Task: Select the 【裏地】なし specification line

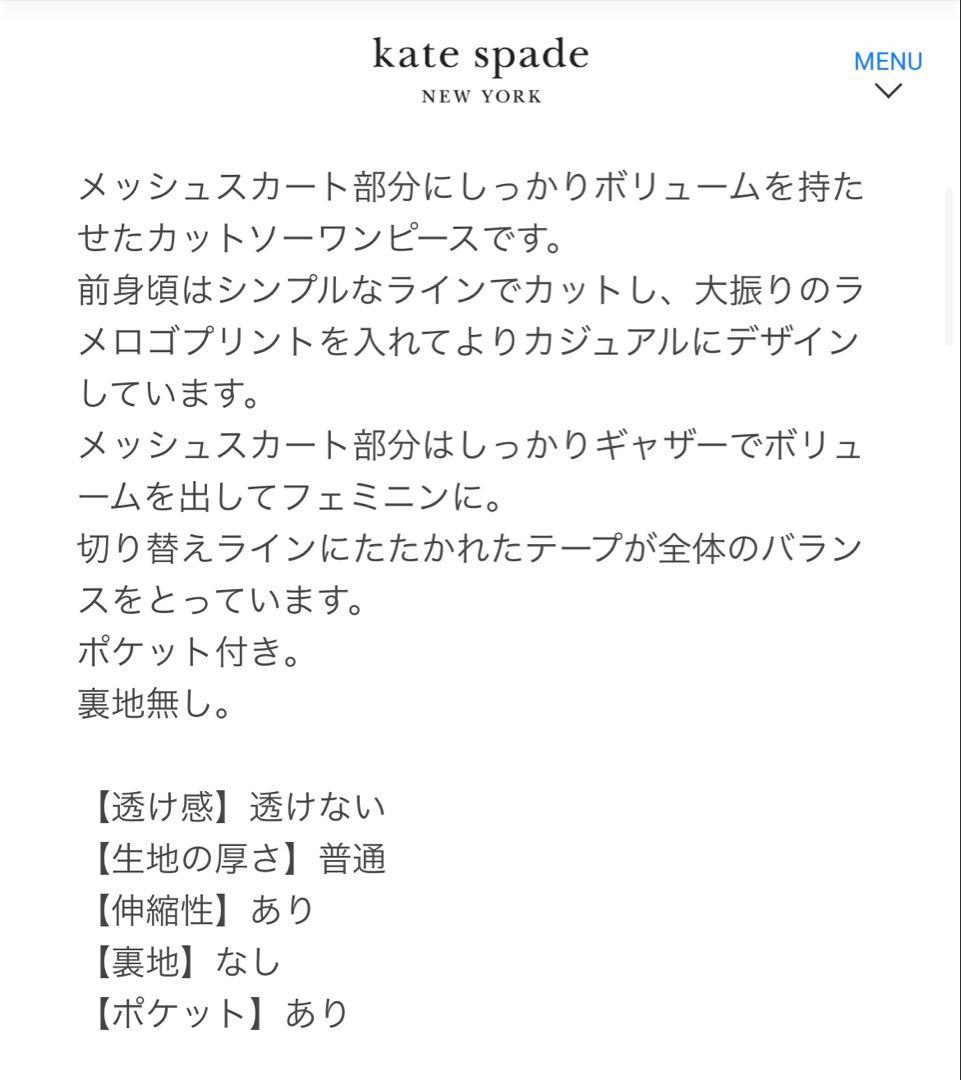Action: click(x=180, y=962)
